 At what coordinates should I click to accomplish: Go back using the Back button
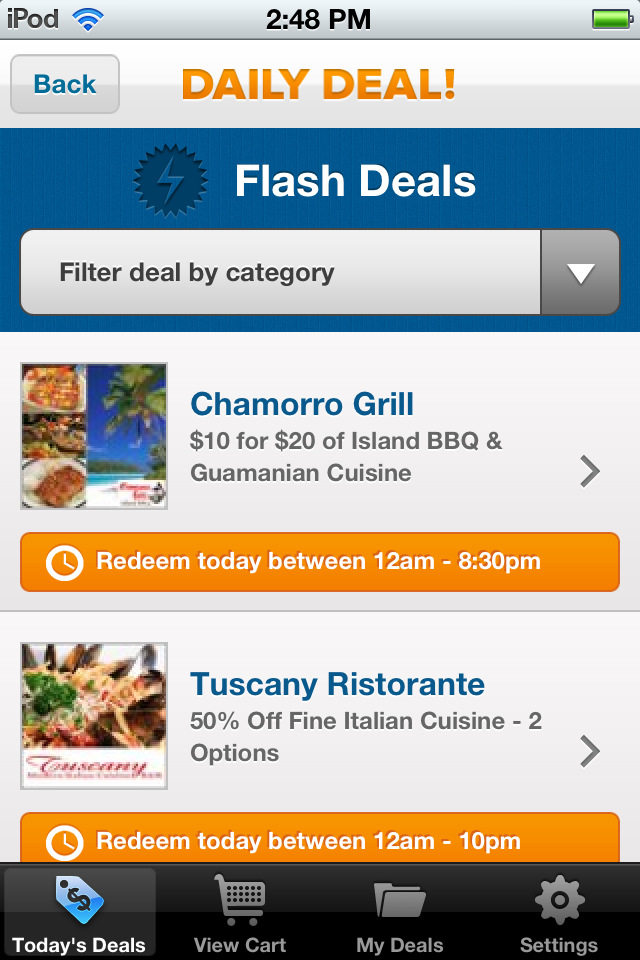click(65, 84)
